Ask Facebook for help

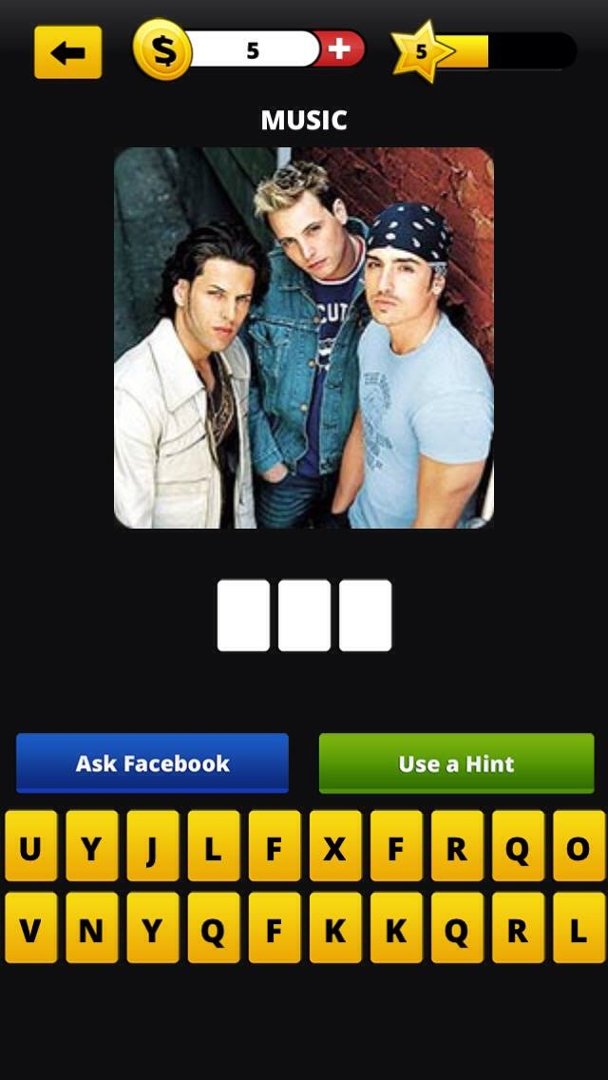point(152,763)
